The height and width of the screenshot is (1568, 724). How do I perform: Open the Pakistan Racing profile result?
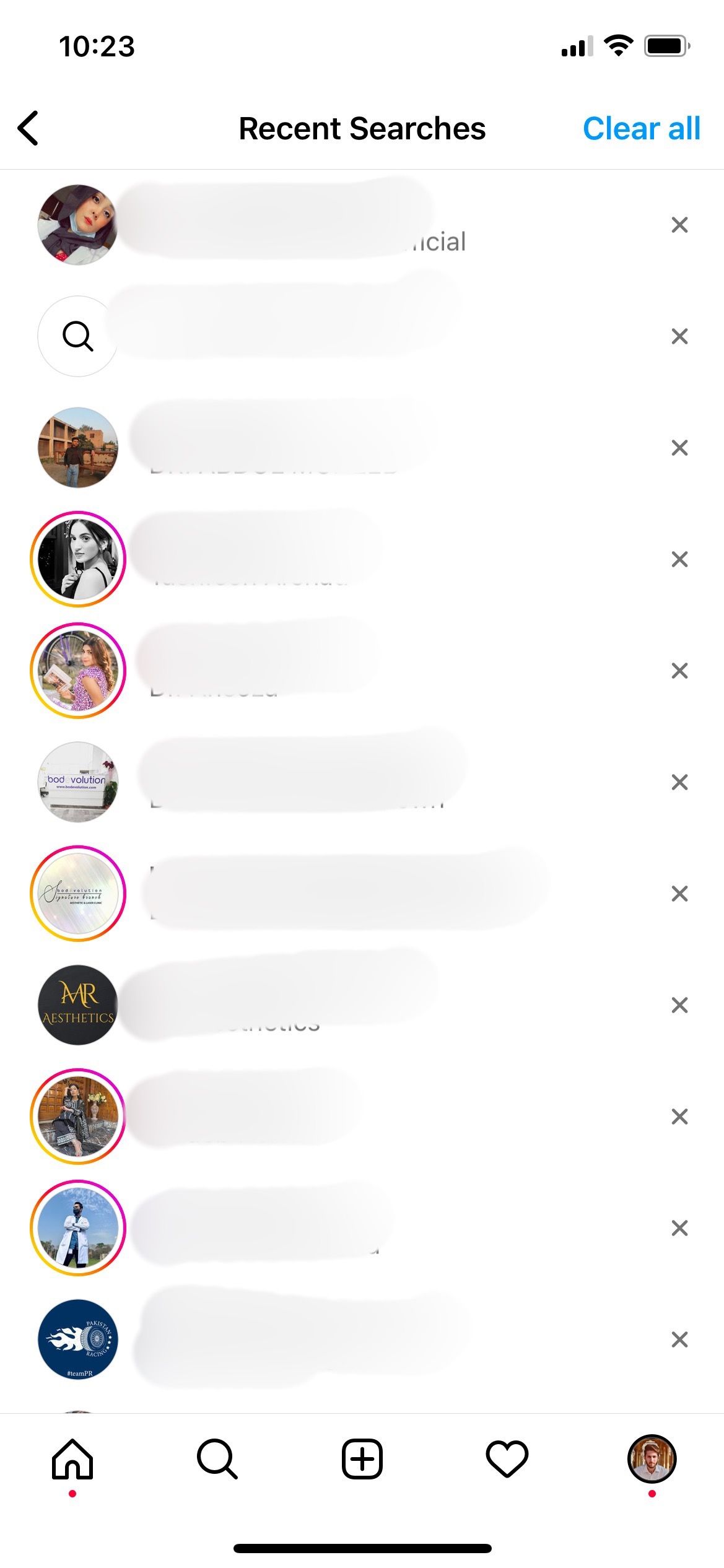[78, 1339]
